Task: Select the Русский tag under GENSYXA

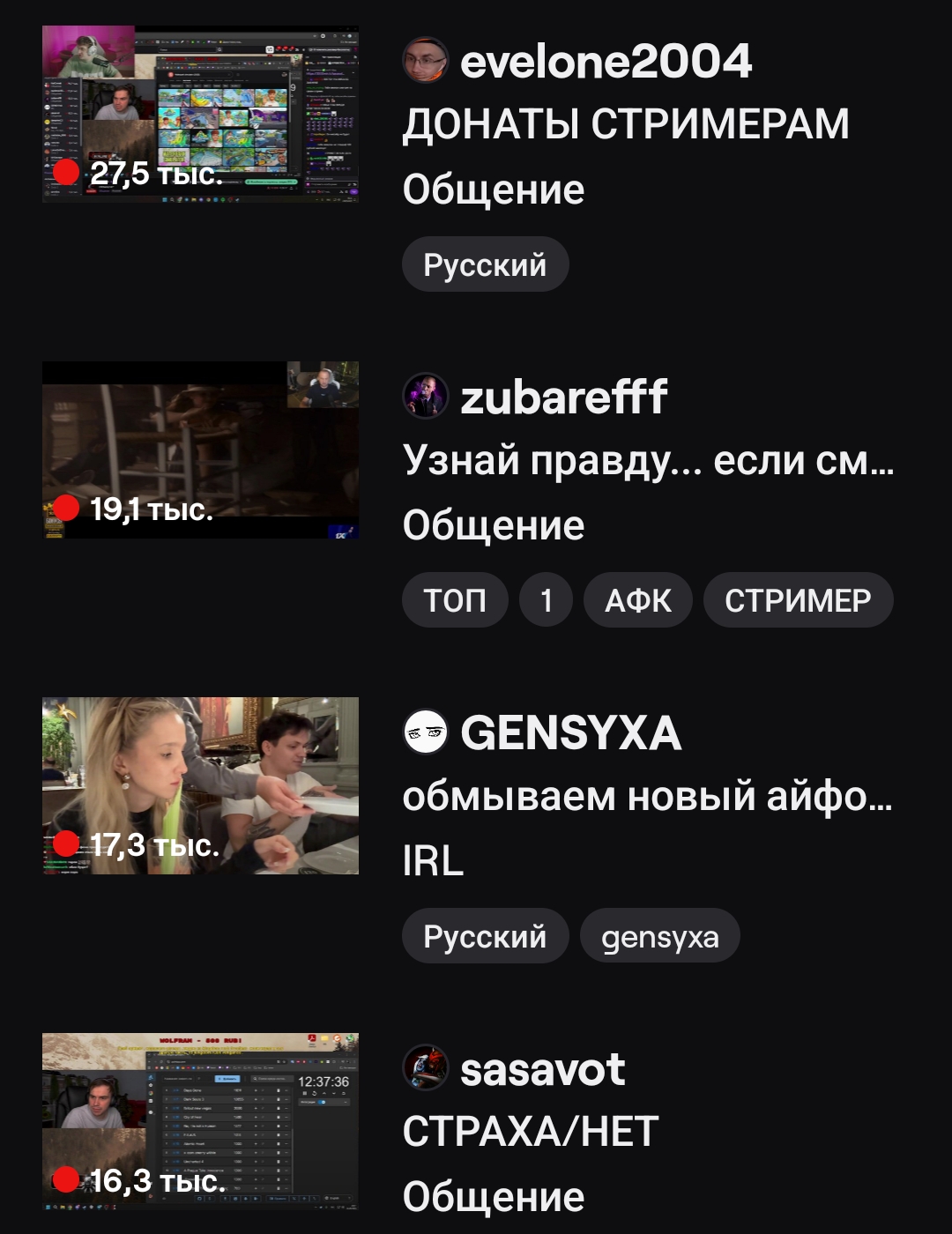Action: 485,936
